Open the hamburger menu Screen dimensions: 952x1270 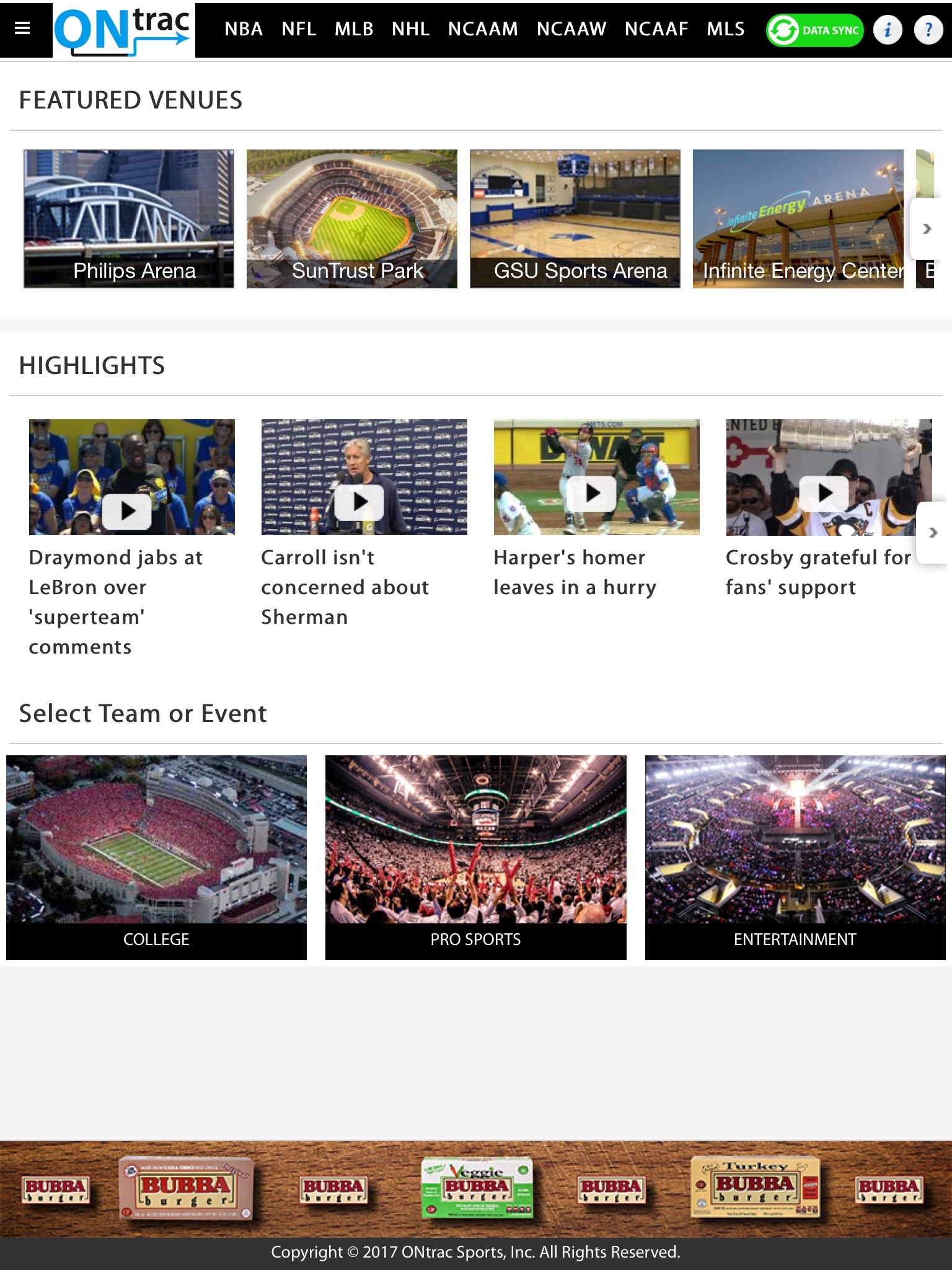(x=22, y=29)
